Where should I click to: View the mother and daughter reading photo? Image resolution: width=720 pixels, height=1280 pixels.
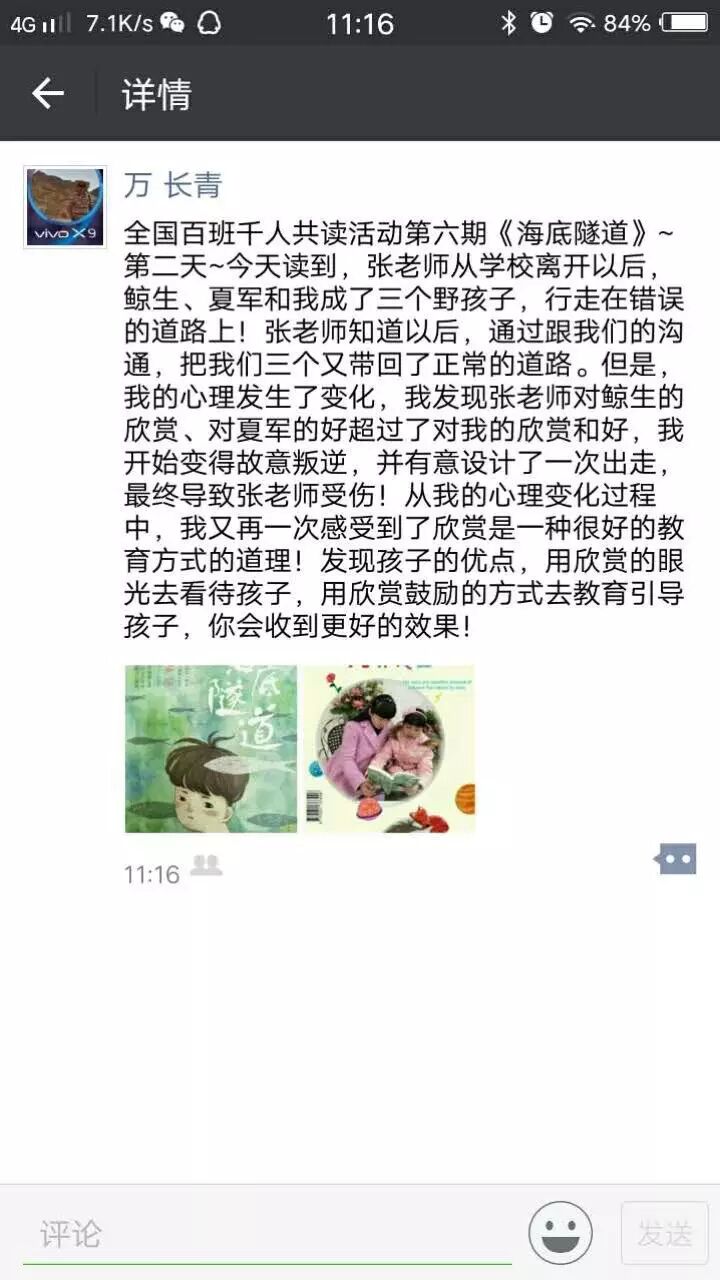click(390, 749)
